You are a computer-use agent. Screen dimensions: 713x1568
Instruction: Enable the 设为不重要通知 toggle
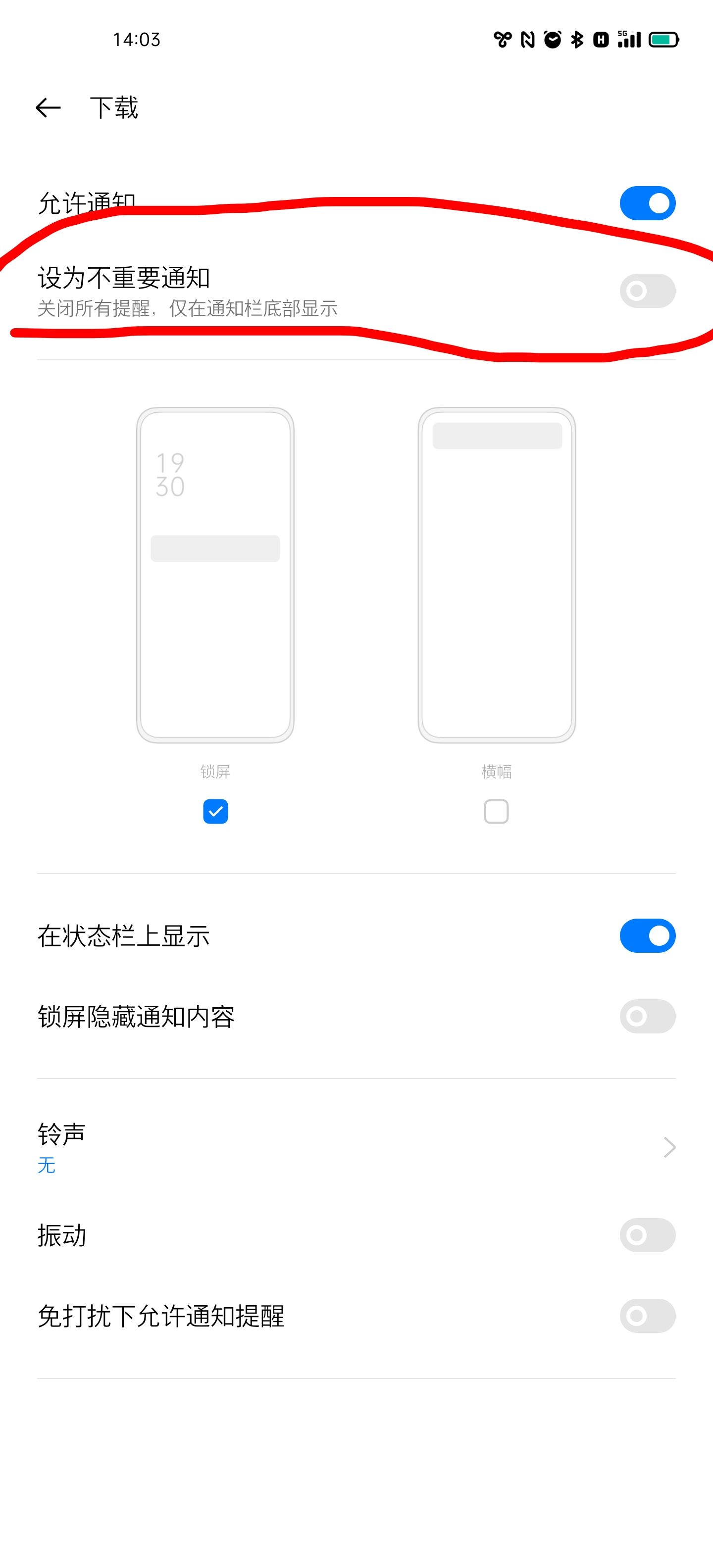click(x=647, y=292)
